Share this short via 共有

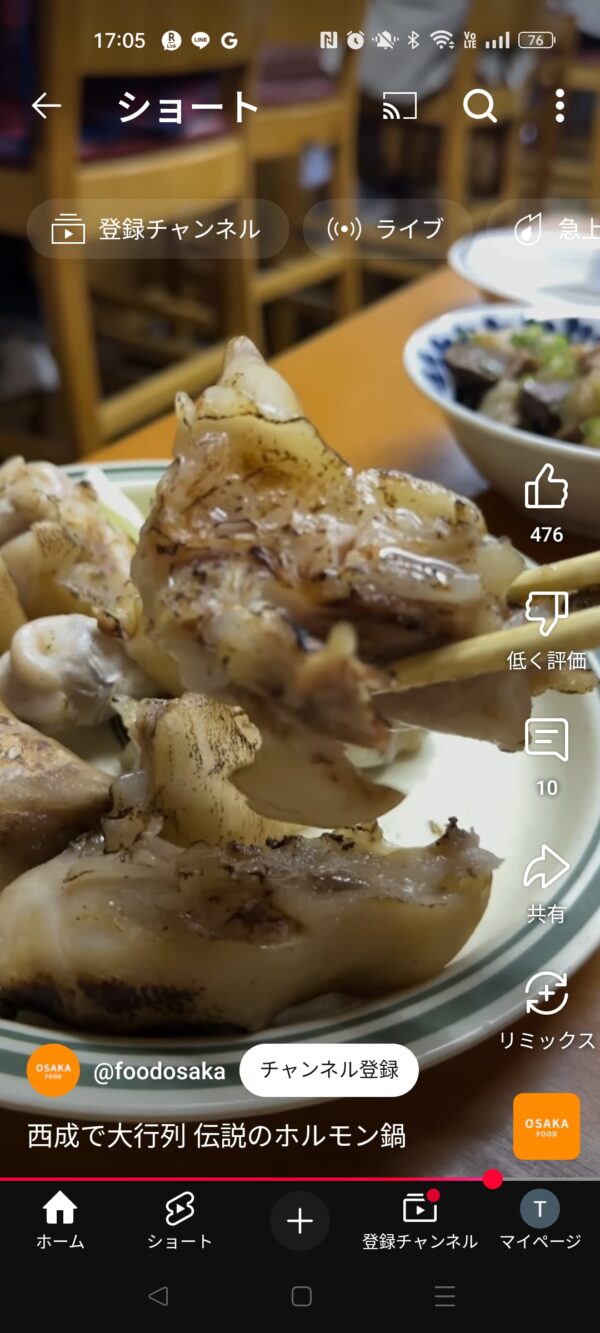point(546,868)
